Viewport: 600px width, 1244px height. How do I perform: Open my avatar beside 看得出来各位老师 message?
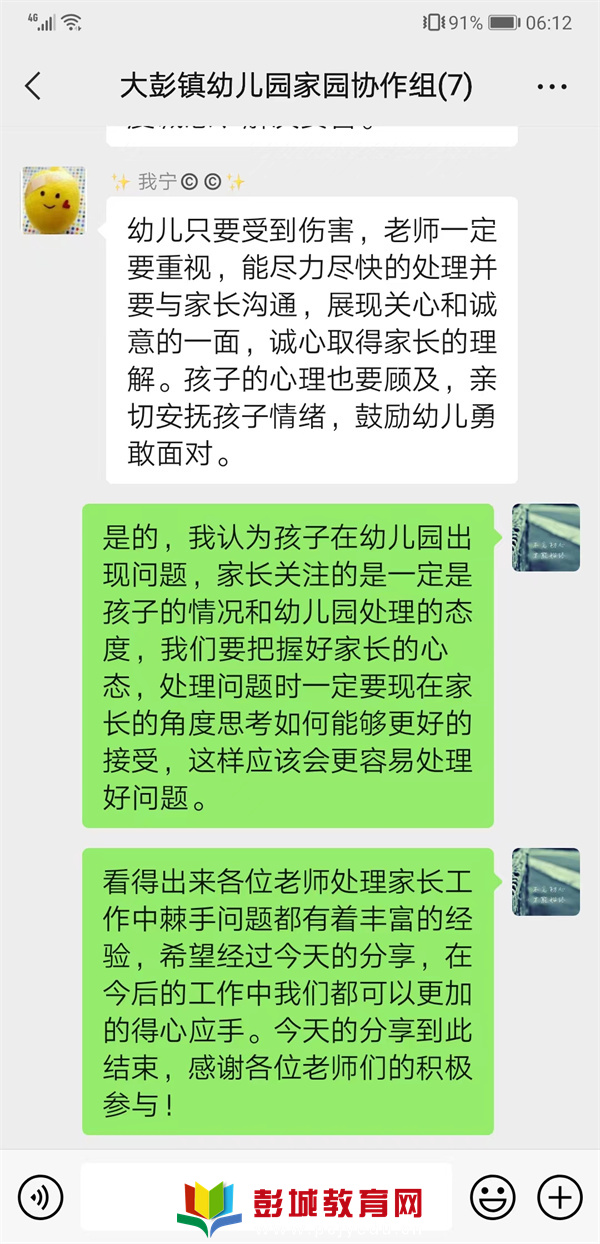coord(546,881)
